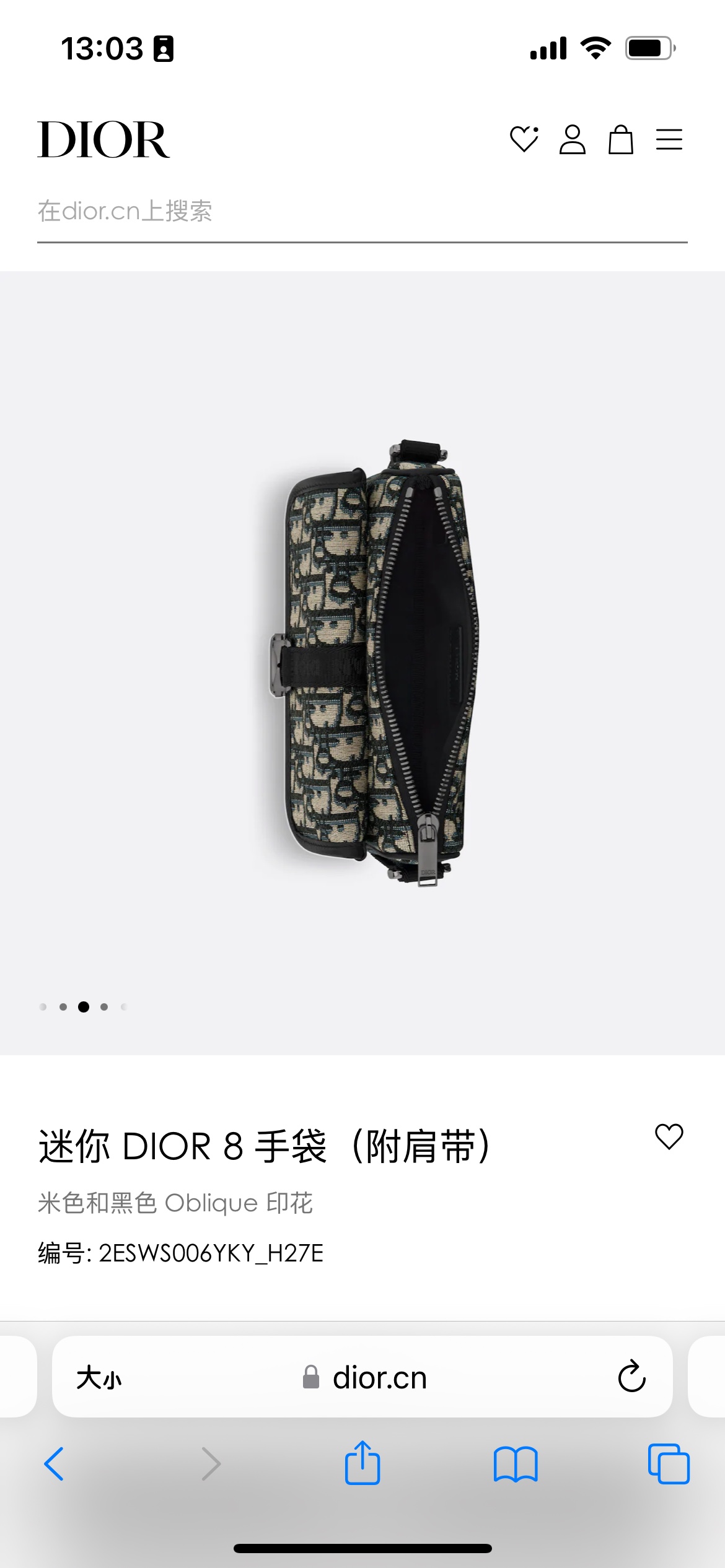This screenshot has width=725, height=1568.
Task: Share this page
Action: pyautogui.click(x=362, y=1463)
